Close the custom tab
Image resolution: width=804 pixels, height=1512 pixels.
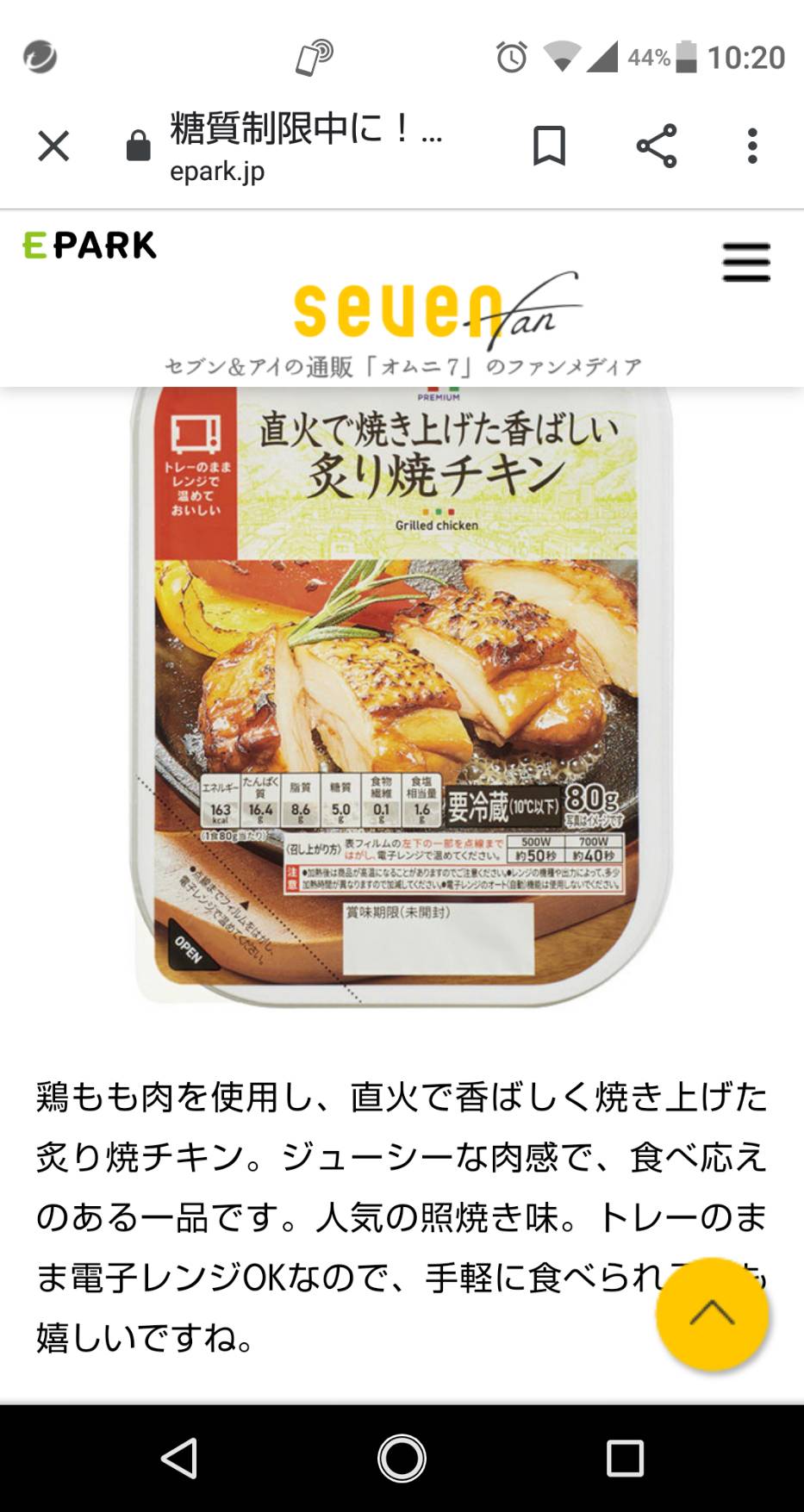coord(53,146)
